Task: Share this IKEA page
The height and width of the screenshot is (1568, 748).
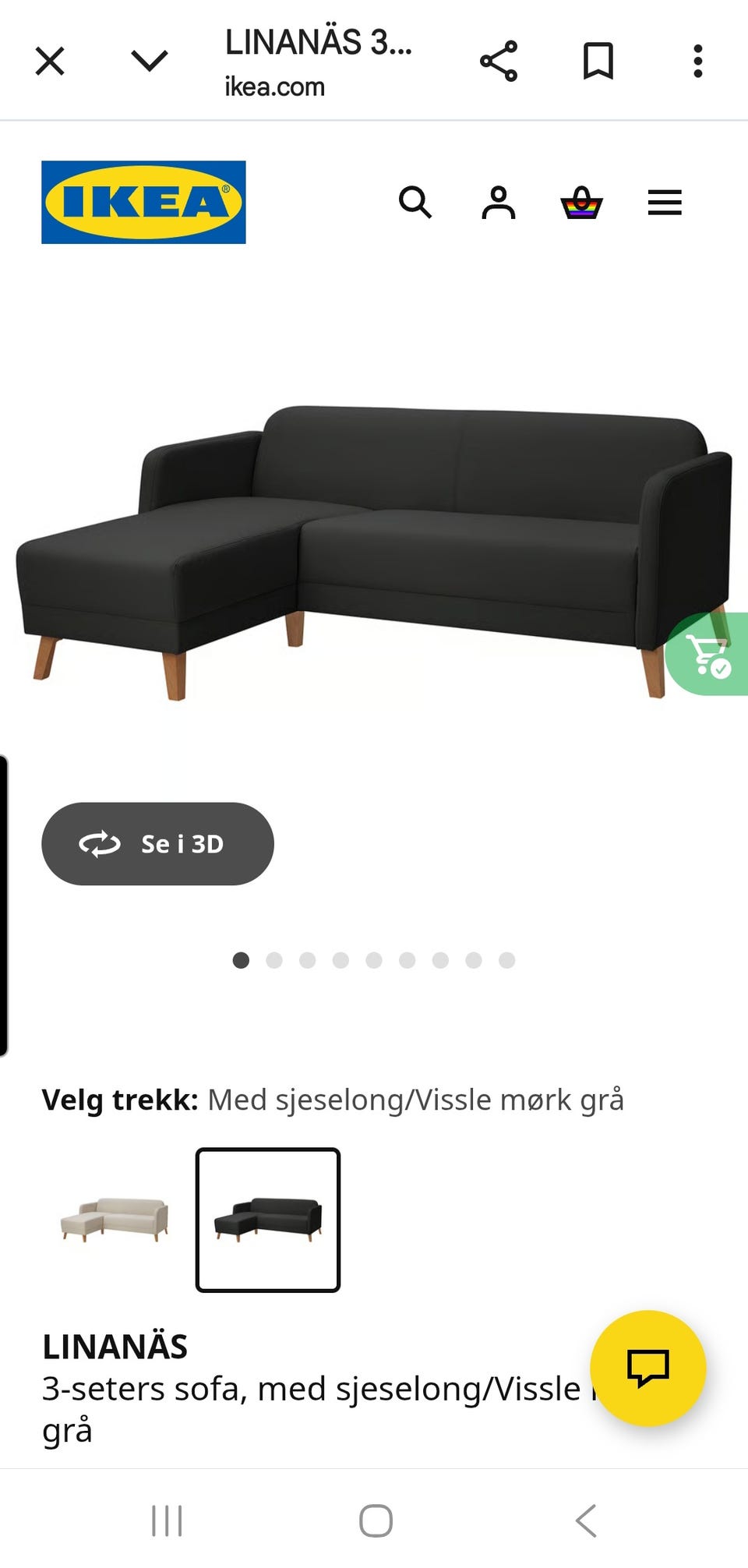Action: [x=499, y=61]
